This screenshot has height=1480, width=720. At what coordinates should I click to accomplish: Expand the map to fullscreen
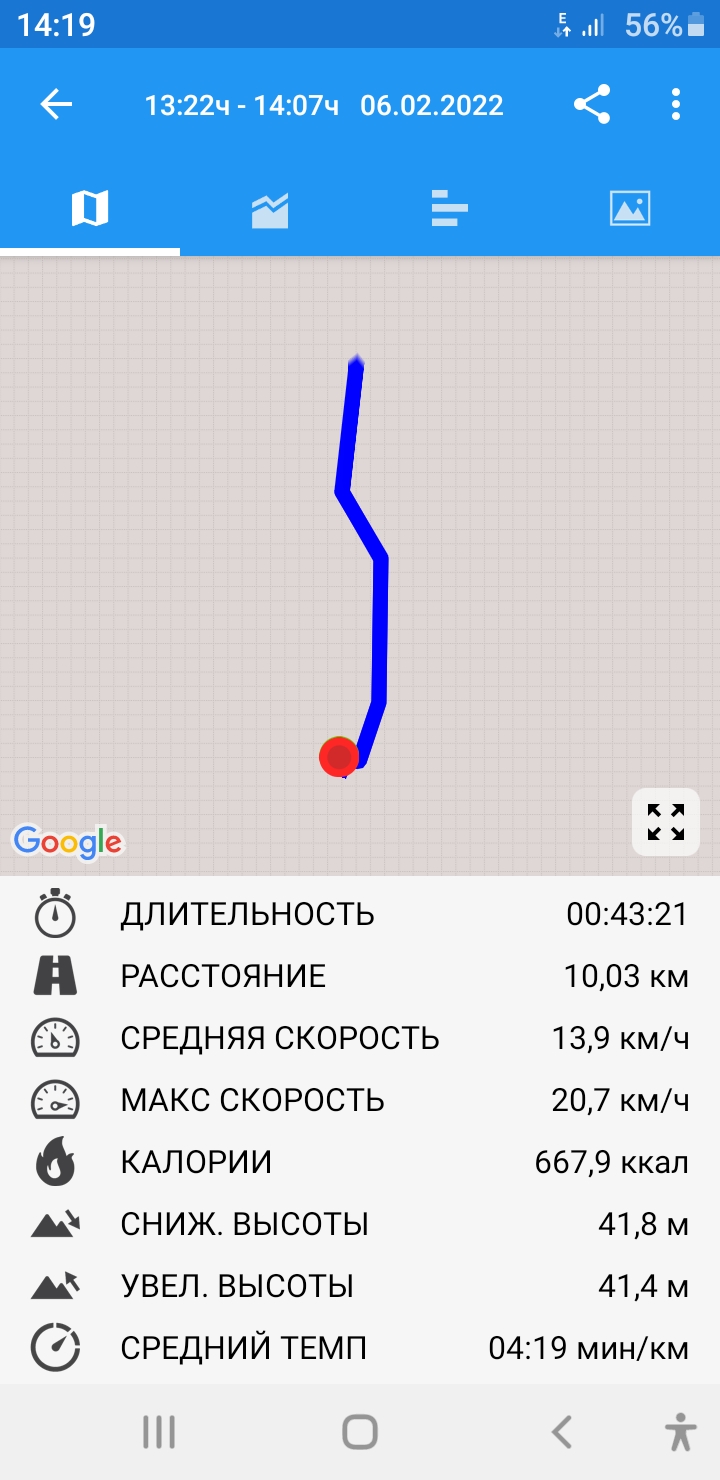pos(665,822)
